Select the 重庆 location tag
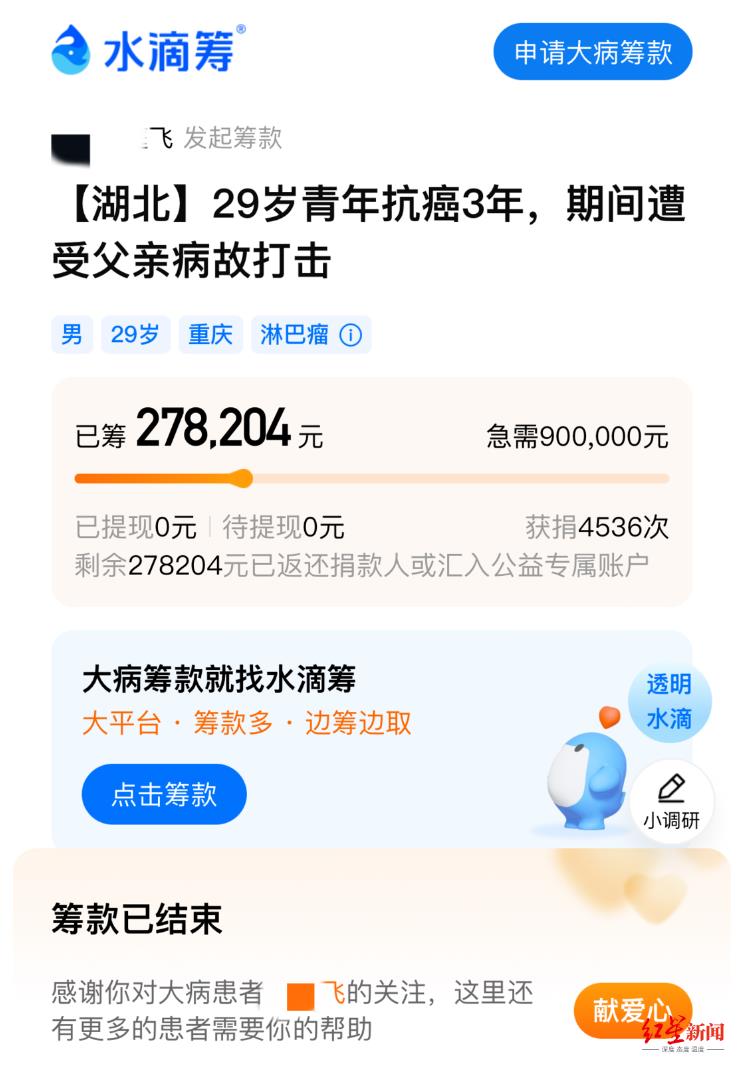The image size is (743, 1090). [x=210, y=336]
